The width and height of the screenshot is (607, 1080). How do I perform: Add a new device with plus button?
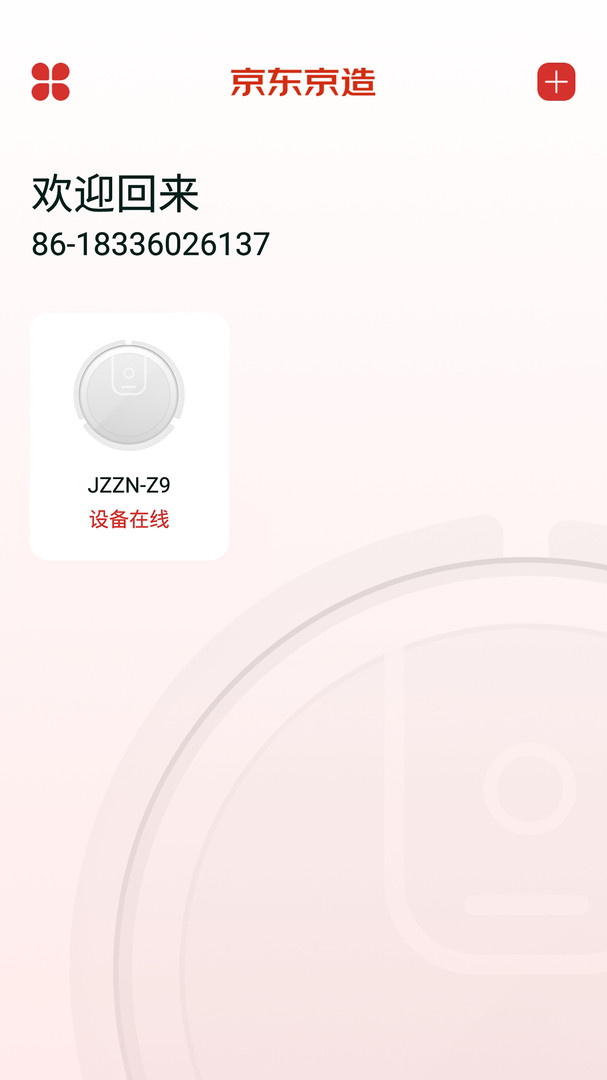pos(556,81)
